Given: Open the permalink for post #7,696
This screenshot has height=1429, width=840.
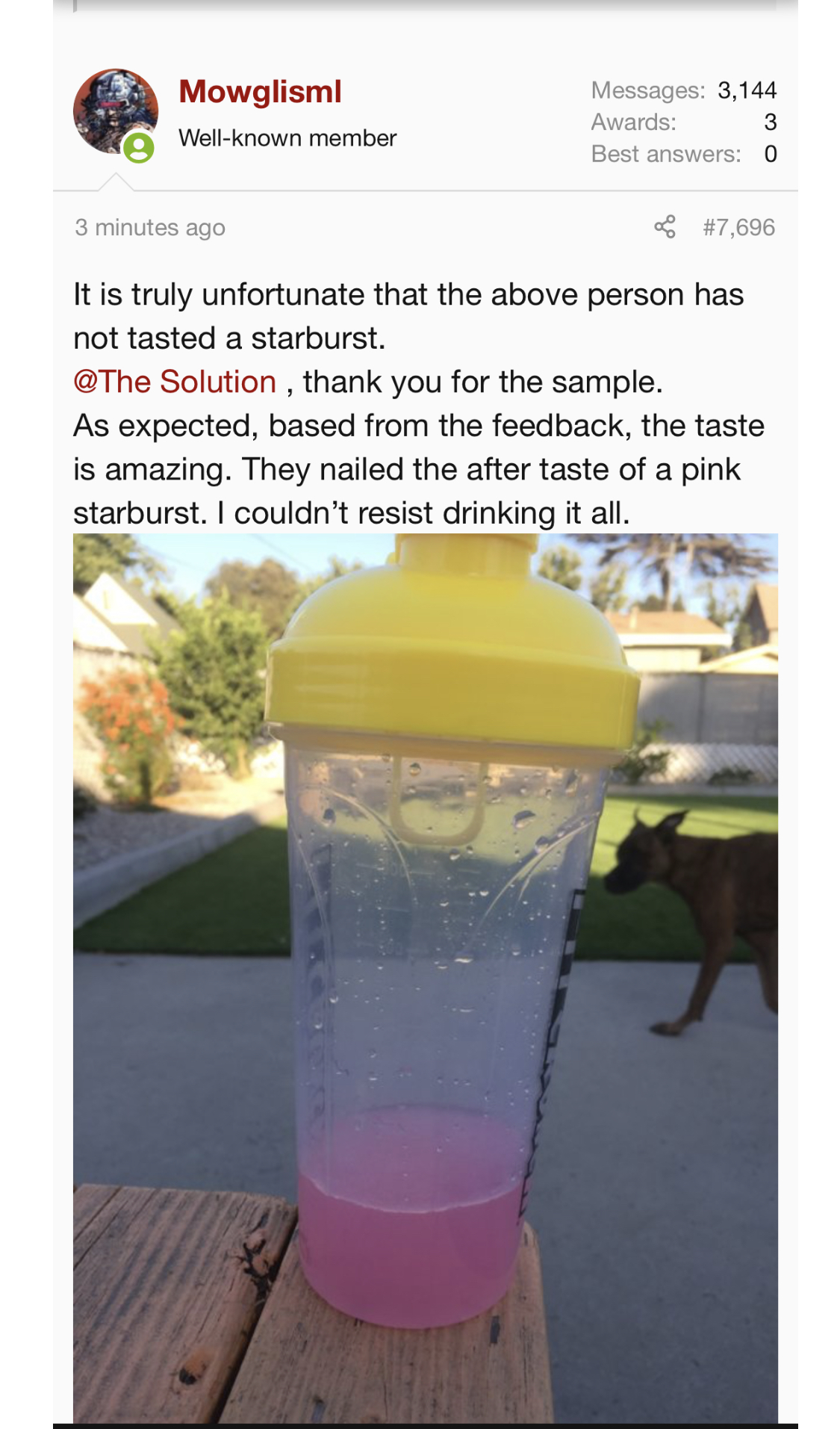Looking at the screenshot, I should (738, 227).
